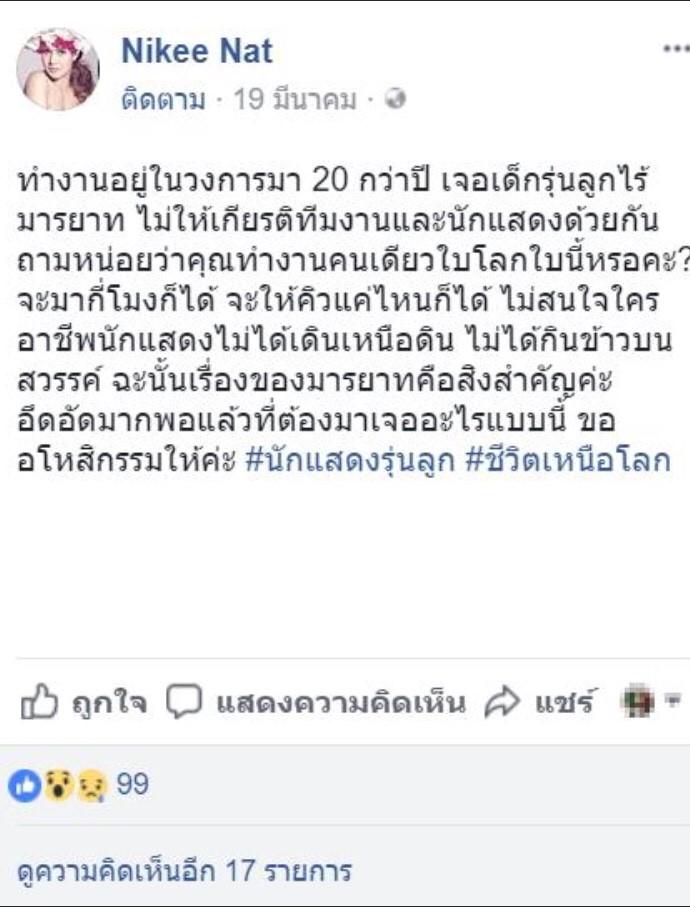This screenshot has width=690, height=907.
Task: View the 99 reactions list
Action: point(80,785)
